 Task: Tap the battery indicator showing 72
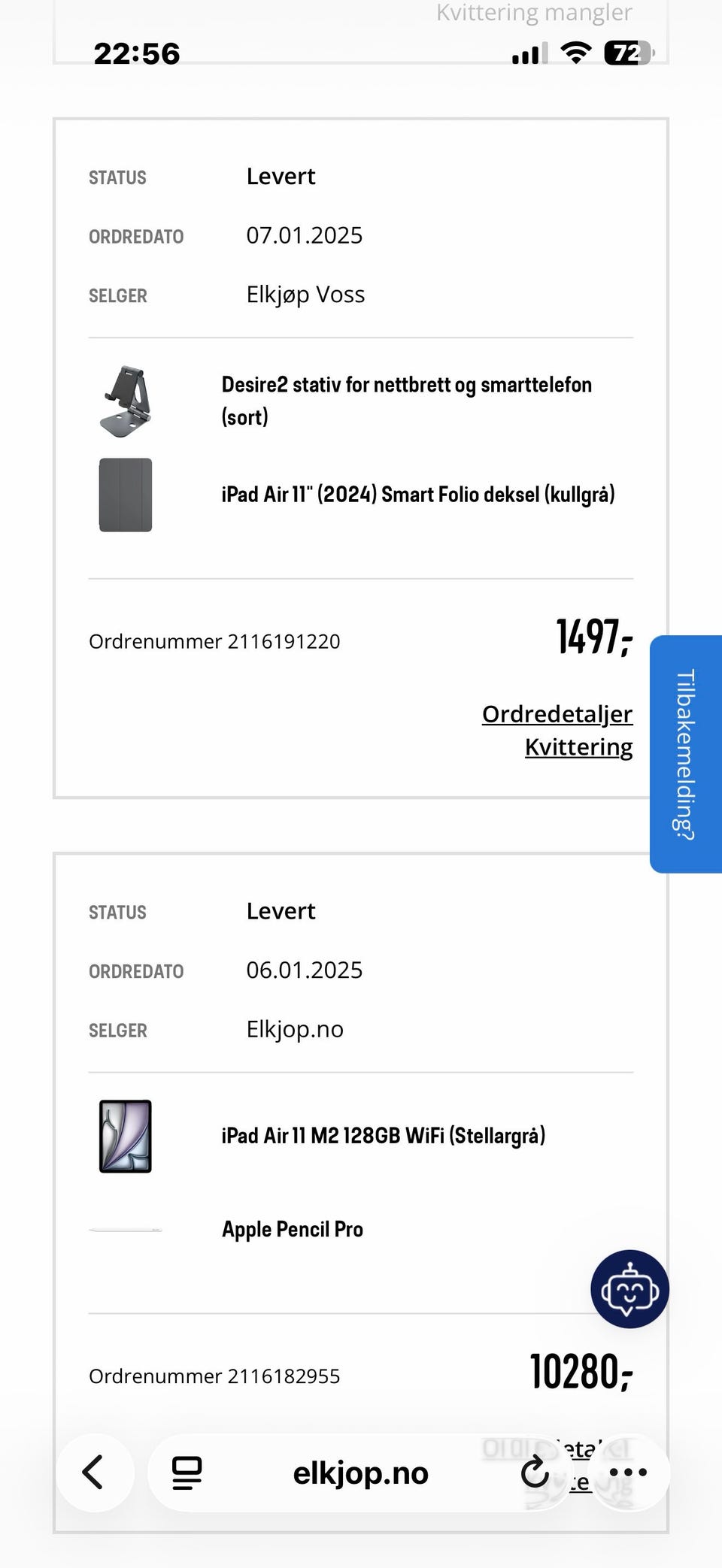626,53
